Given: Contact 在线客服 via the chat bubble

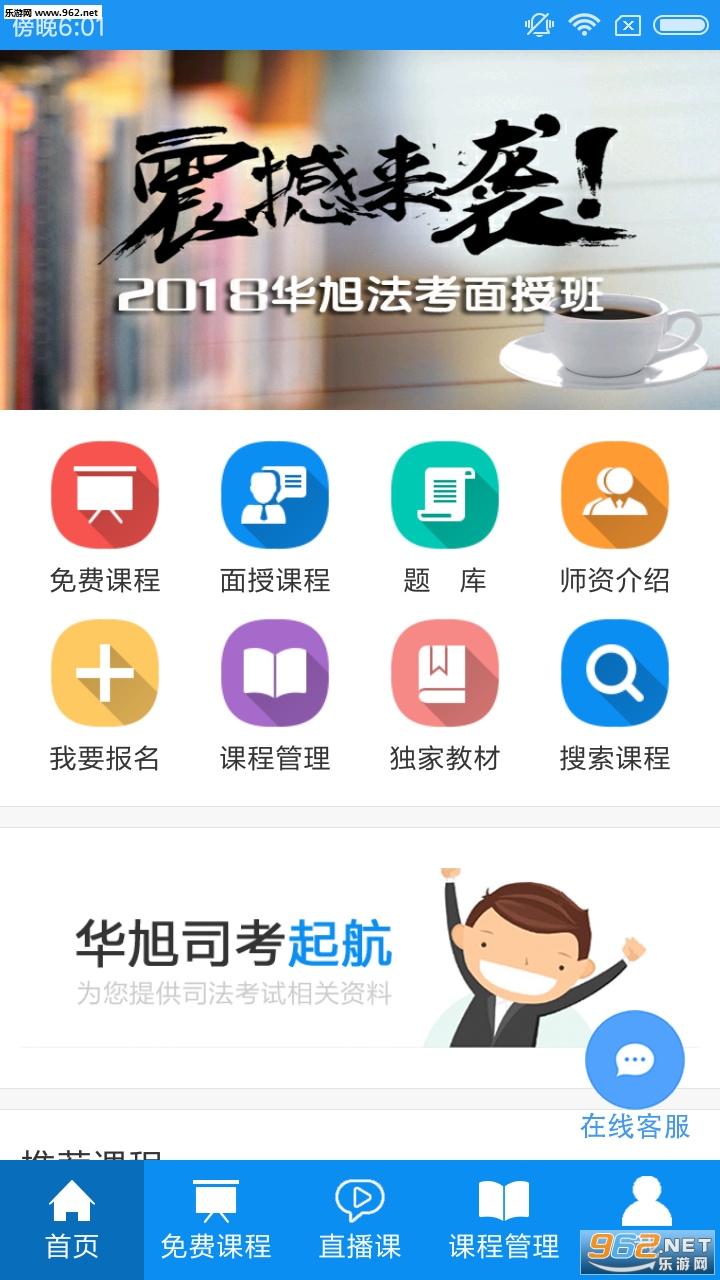Looking at the screenshot, I should [x=635, y=1060].
